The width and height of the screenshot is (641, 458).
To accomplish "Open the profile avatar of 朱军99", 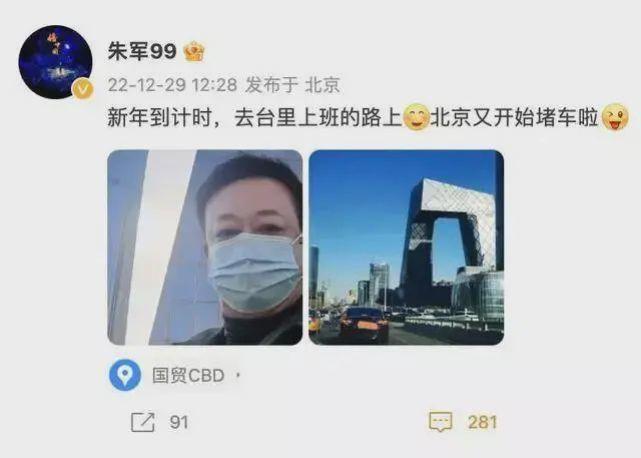I will pyautogui.click(x=55, y=62).
